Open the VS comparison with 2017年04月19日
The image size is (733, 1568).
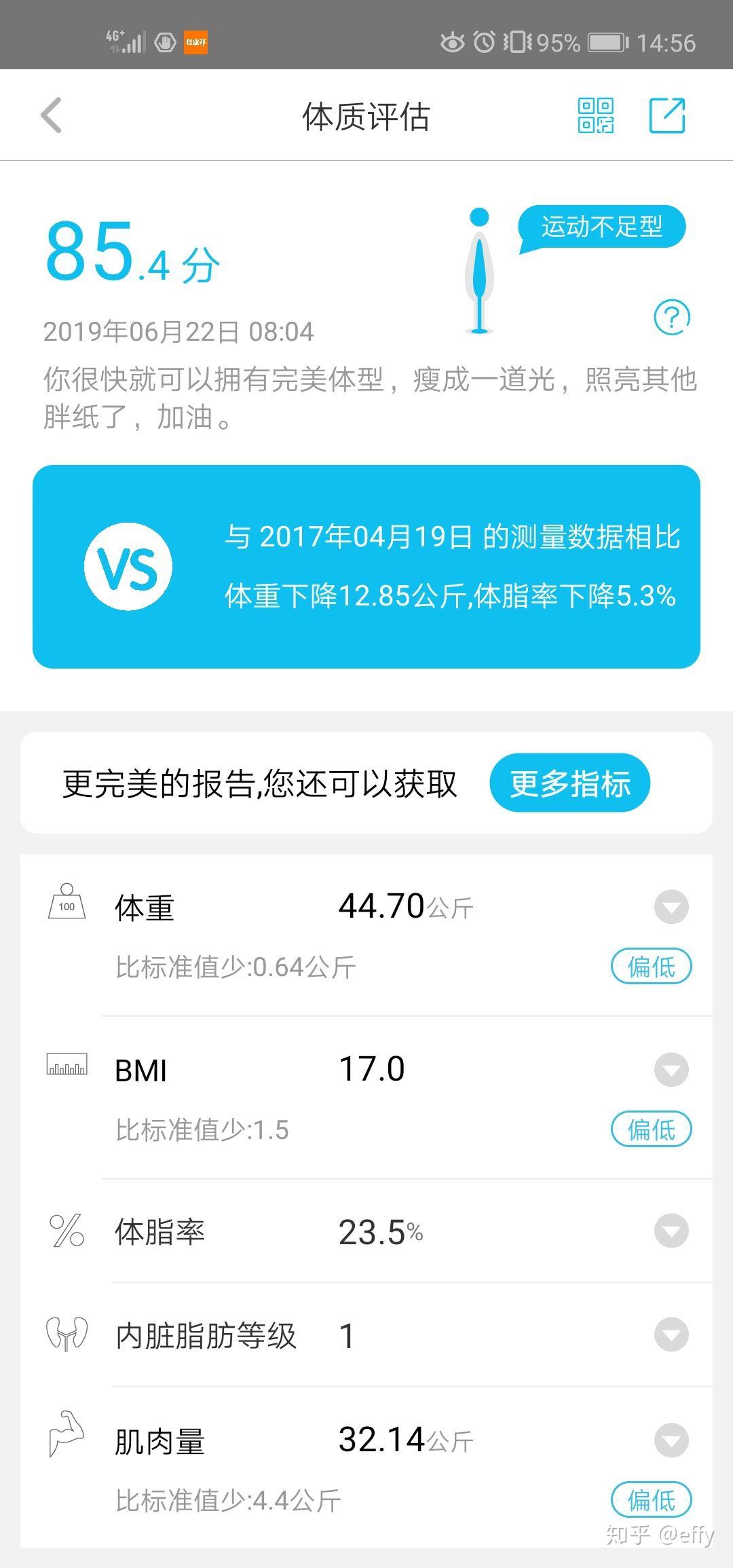pos(366,566)
